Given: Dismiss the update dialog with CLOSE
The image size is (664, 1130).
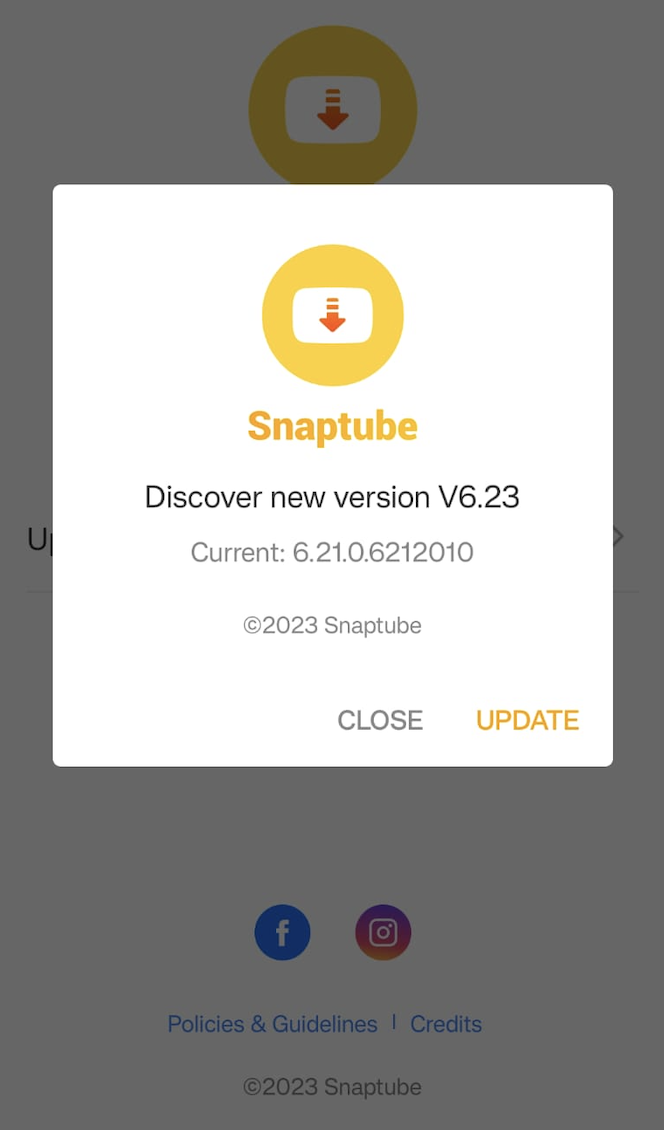Looking at the screenshot, I should click(380, 720).
